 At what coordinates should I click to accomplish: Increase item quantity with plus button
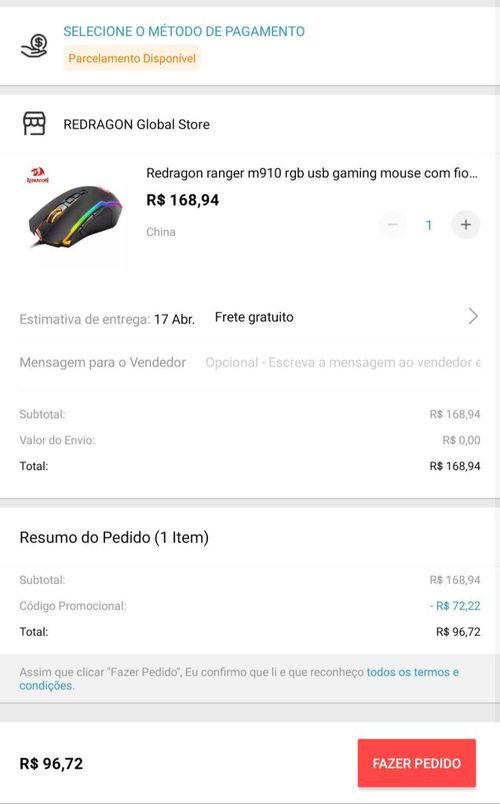click(x=465, y=225)
